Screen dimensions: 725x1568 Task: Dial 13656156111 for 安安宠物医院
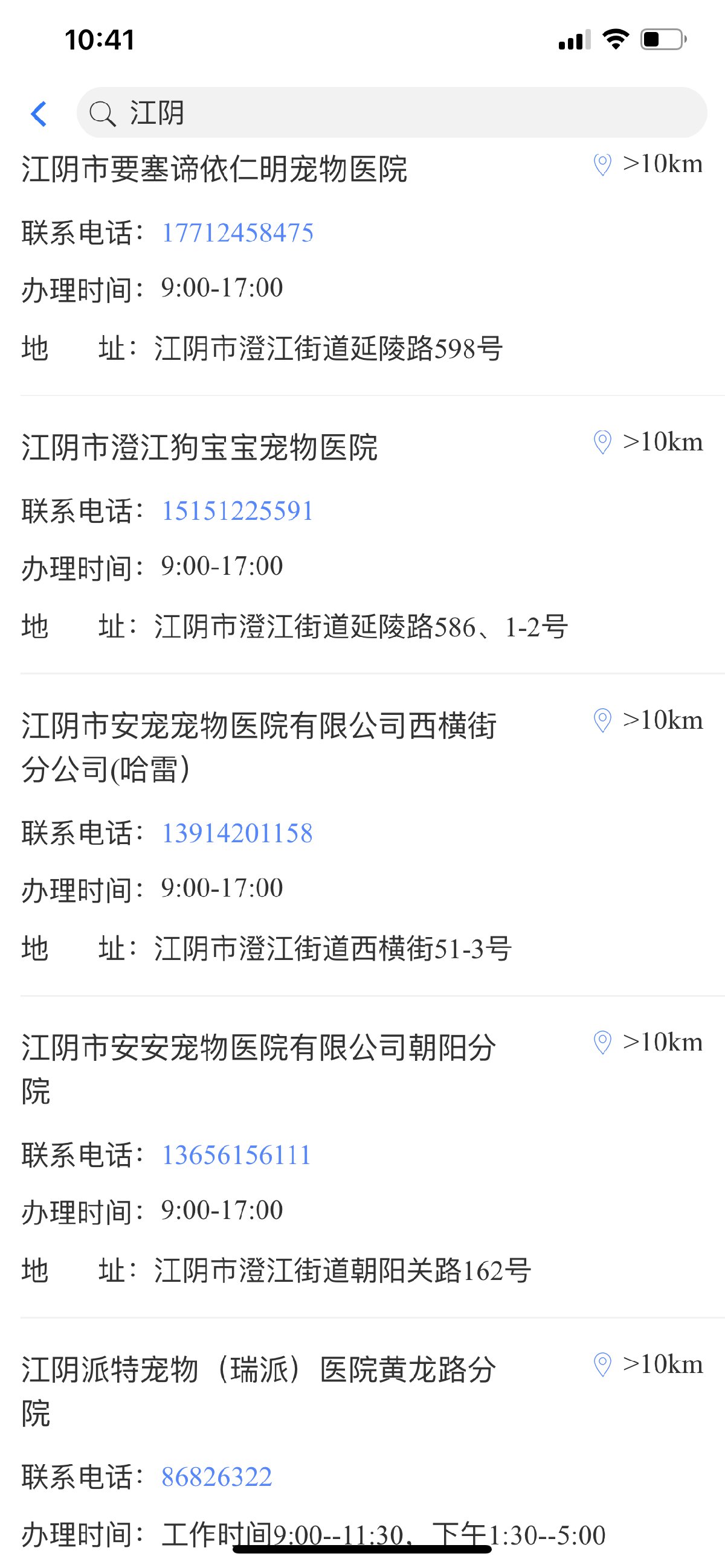point(236,1155)
